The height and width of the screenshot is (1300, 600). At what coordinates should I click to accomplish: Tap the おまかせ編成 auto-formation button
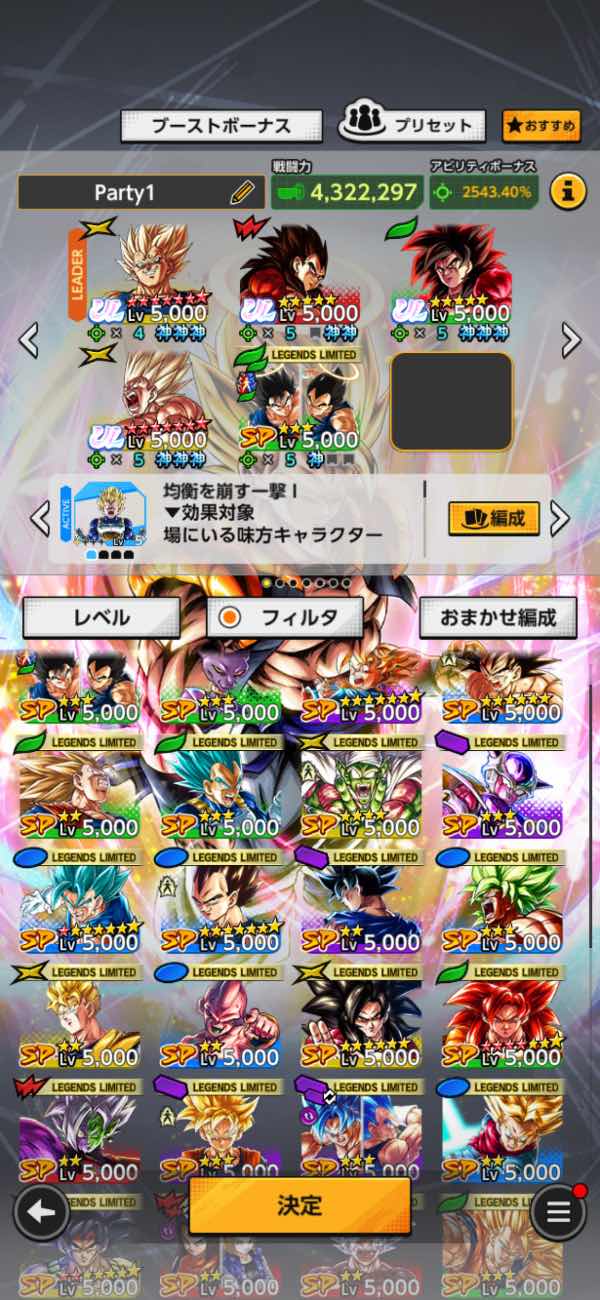click(x=498, y=618)
